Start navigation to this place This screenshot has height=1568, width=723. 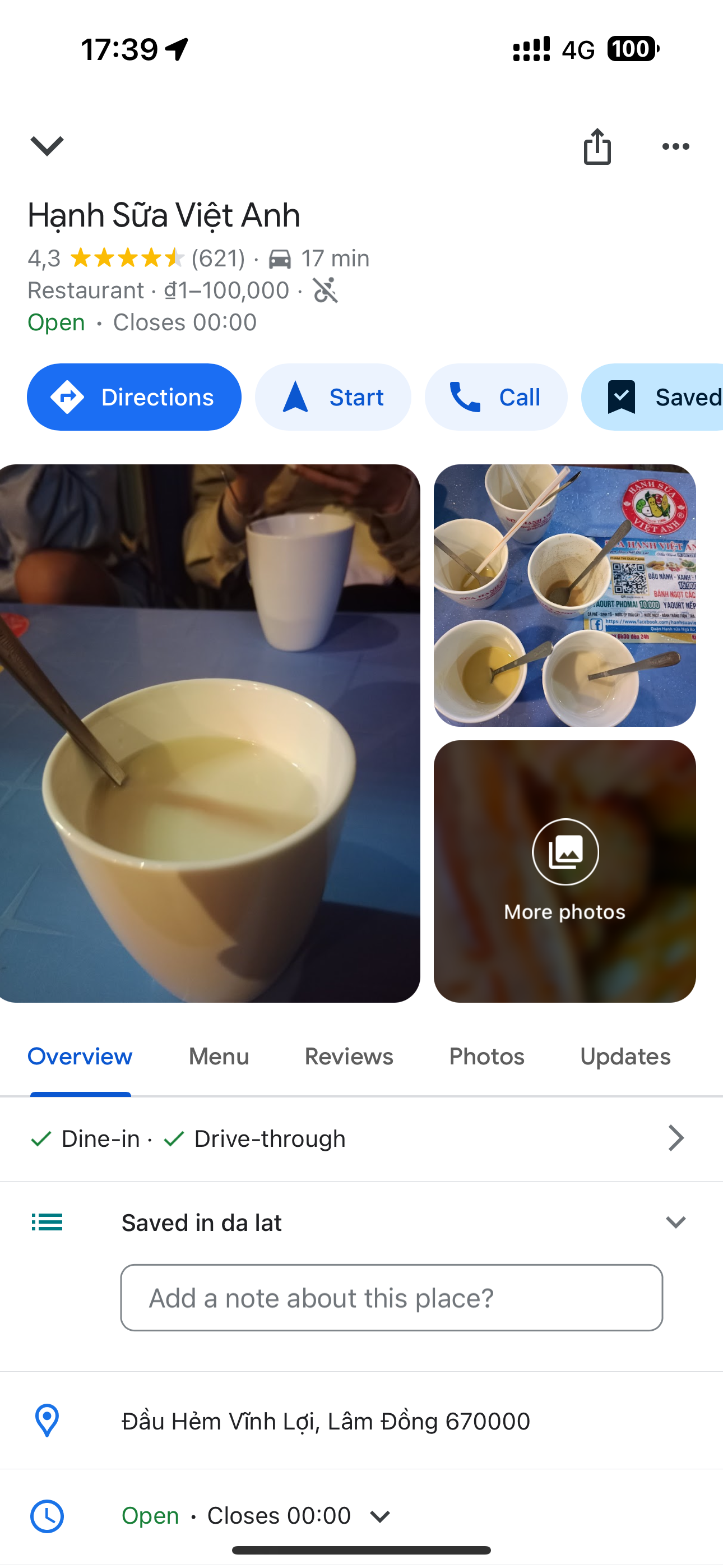333,397
